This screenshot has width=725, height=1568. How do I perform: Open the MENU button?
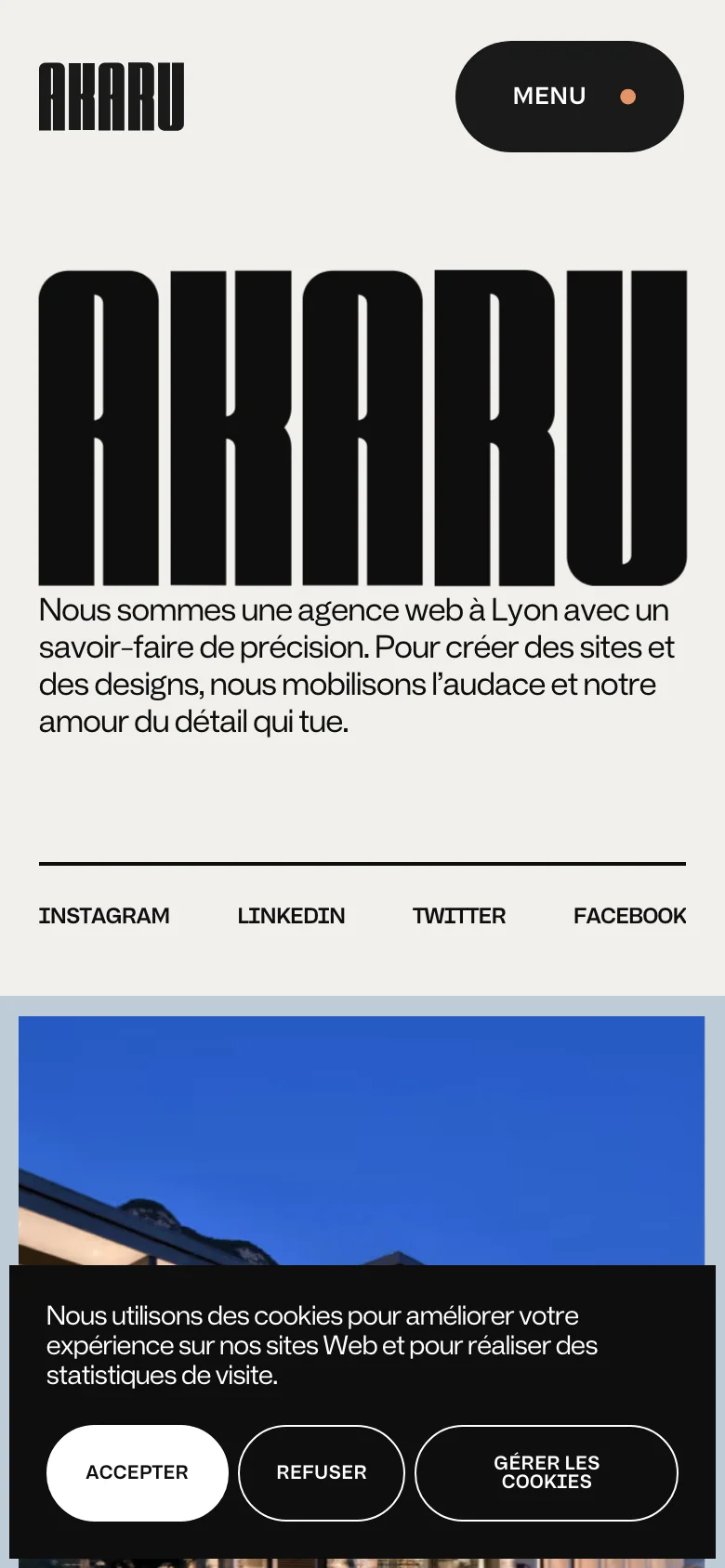click(x=569, y=97)
